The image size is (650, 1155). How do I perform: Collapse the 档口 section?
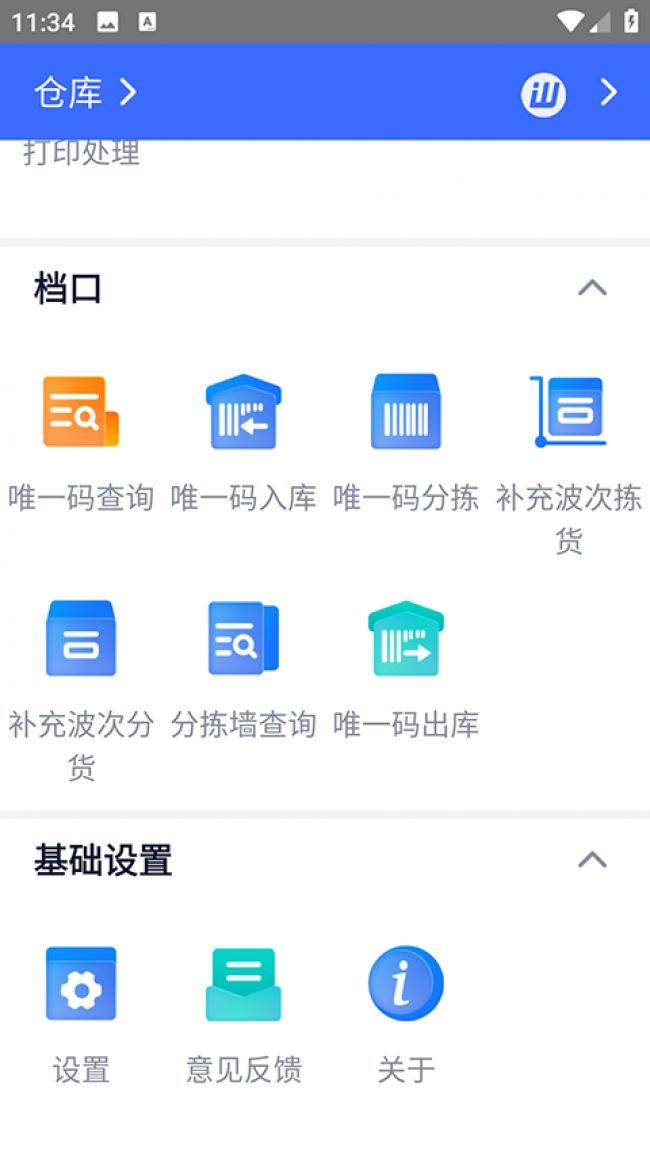tap(592, 289)
